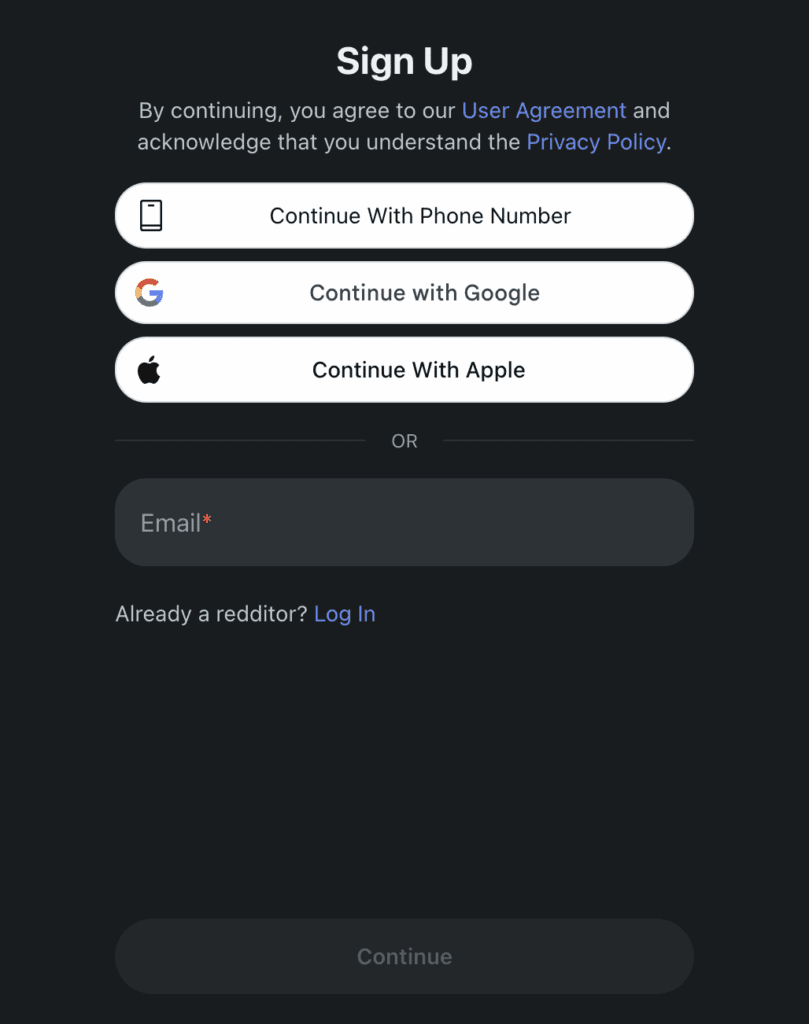Read the Privacy Policy link

tap(596, 142)
